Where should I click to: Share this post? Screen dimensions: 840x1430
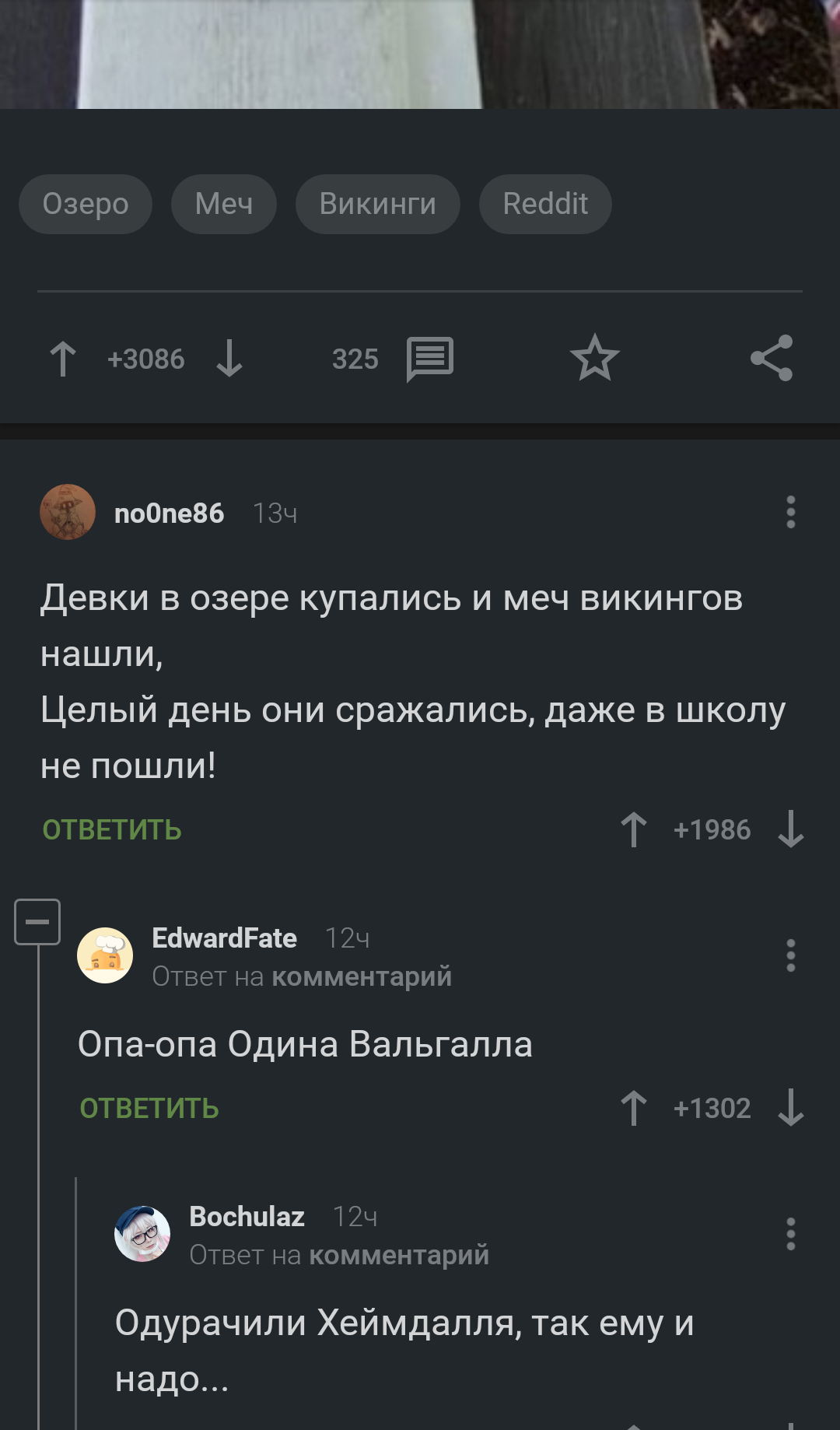(x=772, y=359)
